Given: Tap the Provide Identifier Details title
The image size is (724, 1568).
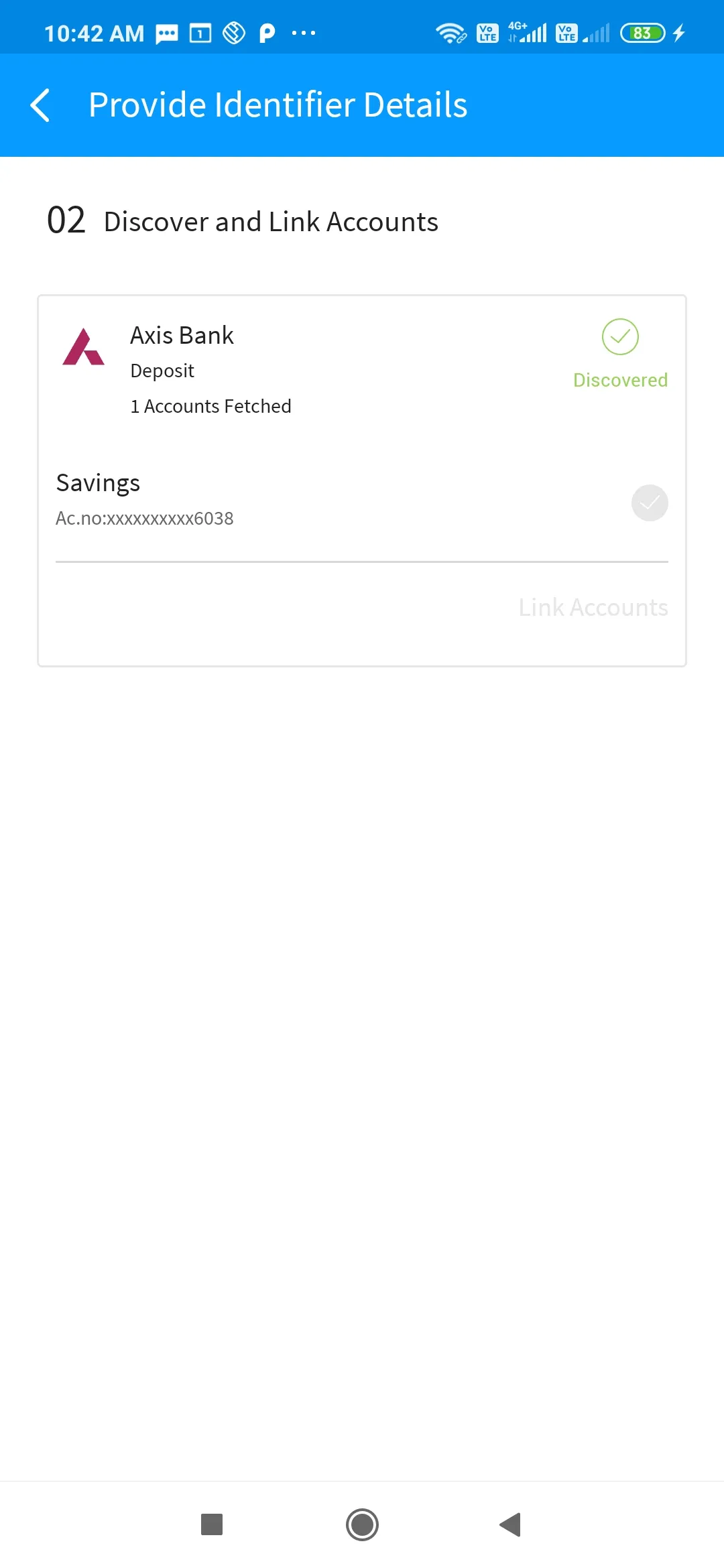Looking at the screenshot, I should pos(279,105).
